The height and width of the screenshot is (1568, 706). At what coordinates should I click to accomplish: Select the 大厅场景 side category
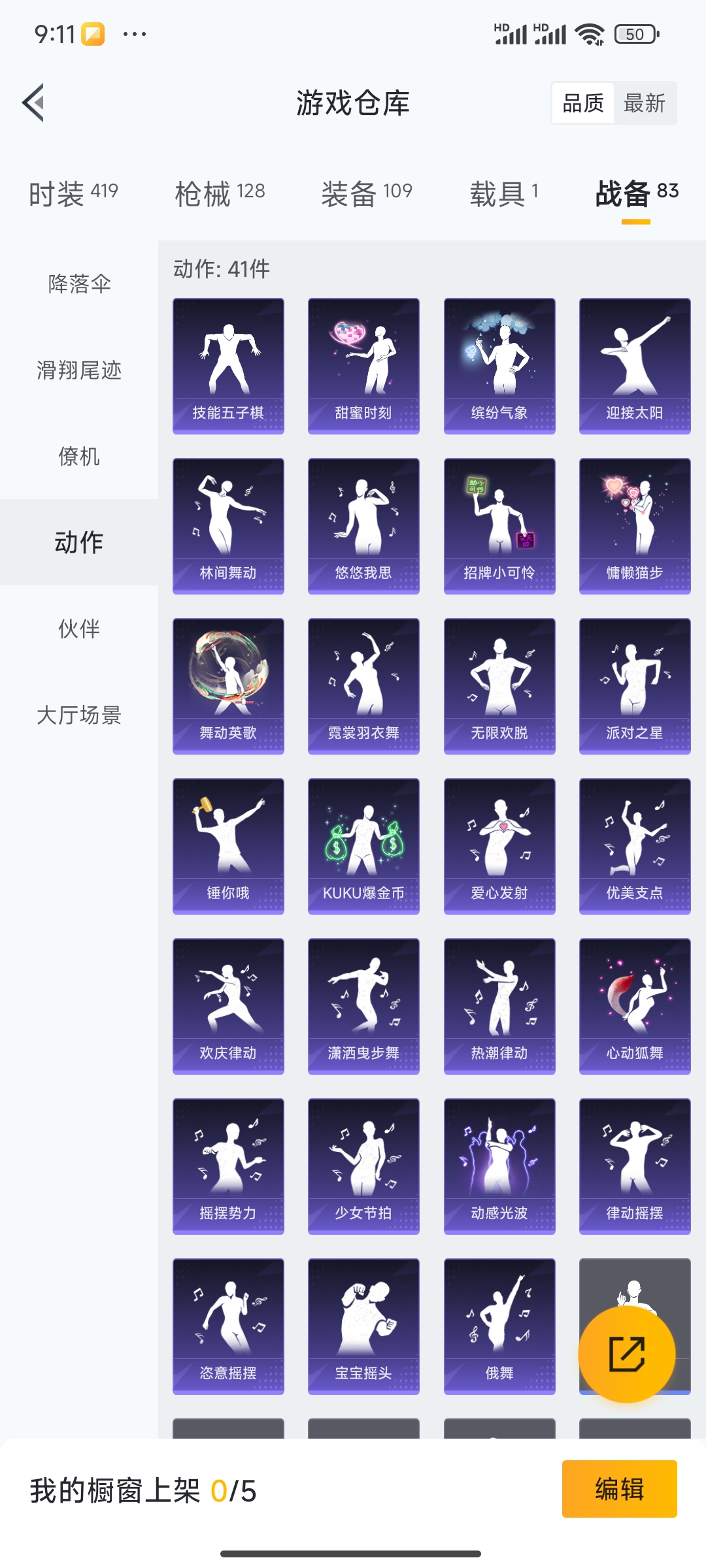click(x=79, y=715)
